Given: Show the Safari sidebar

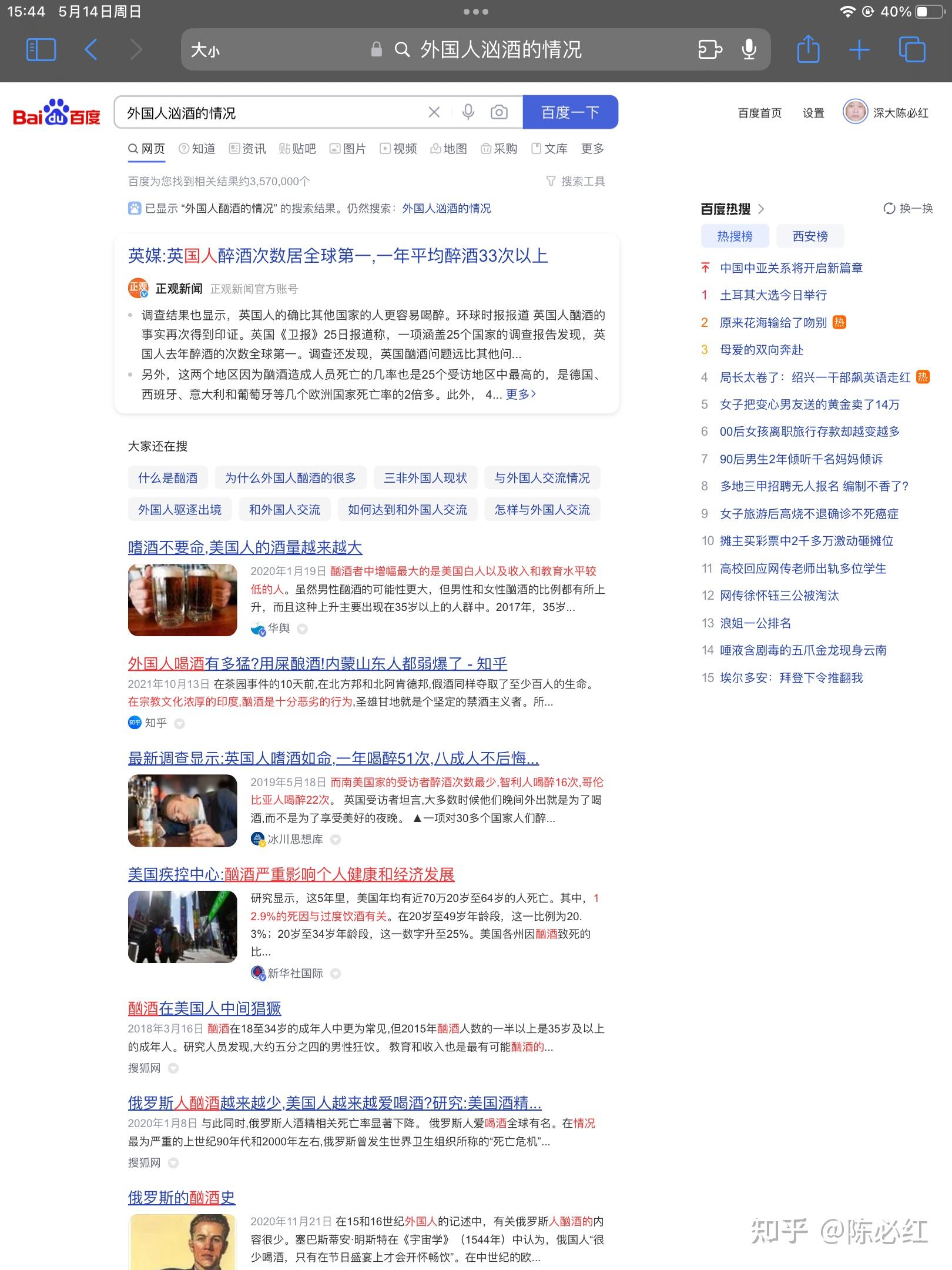Looking at the screenshot, I should coord(41,49).
